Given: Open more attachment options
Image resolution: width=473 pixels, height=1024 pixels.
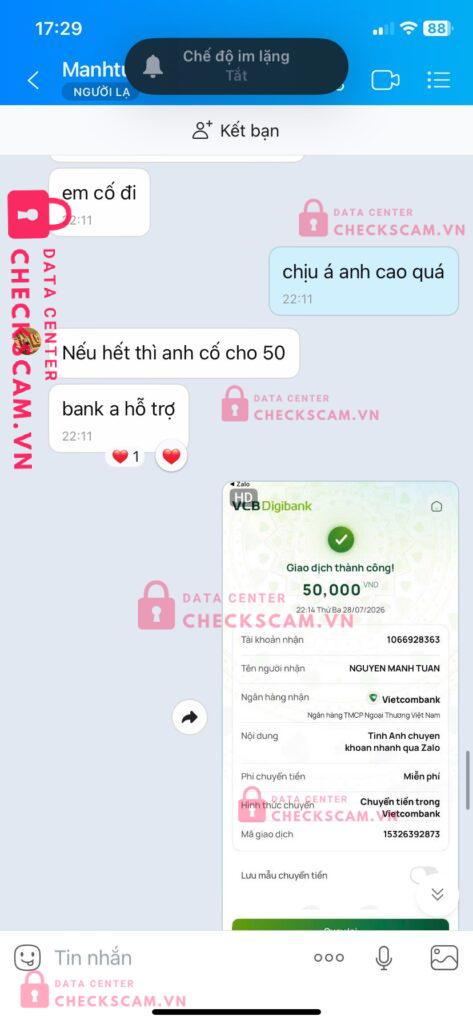Looking at the screenshot, I should [x=329, y=957].
